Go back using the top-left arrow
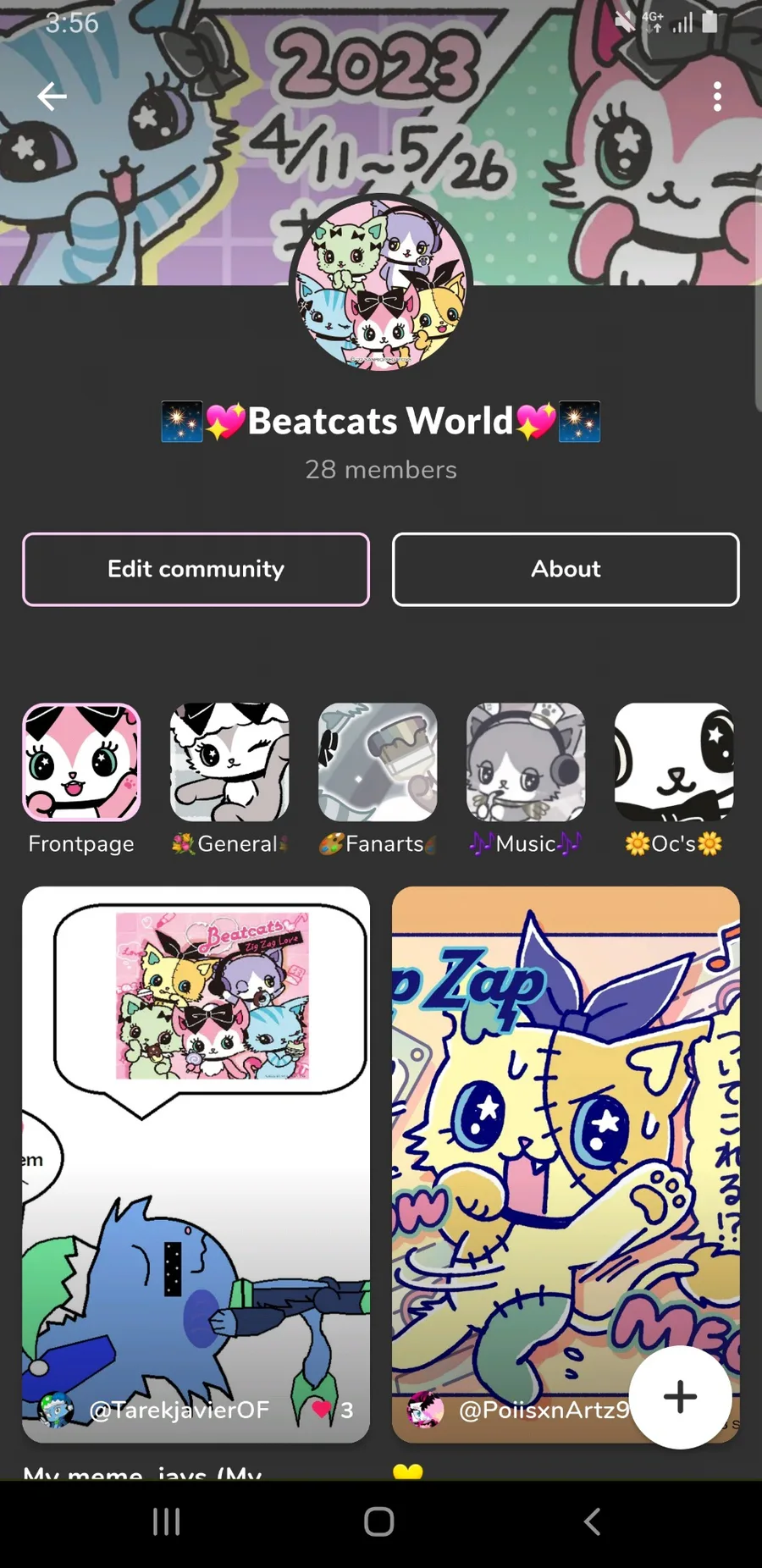 point(52,97)
